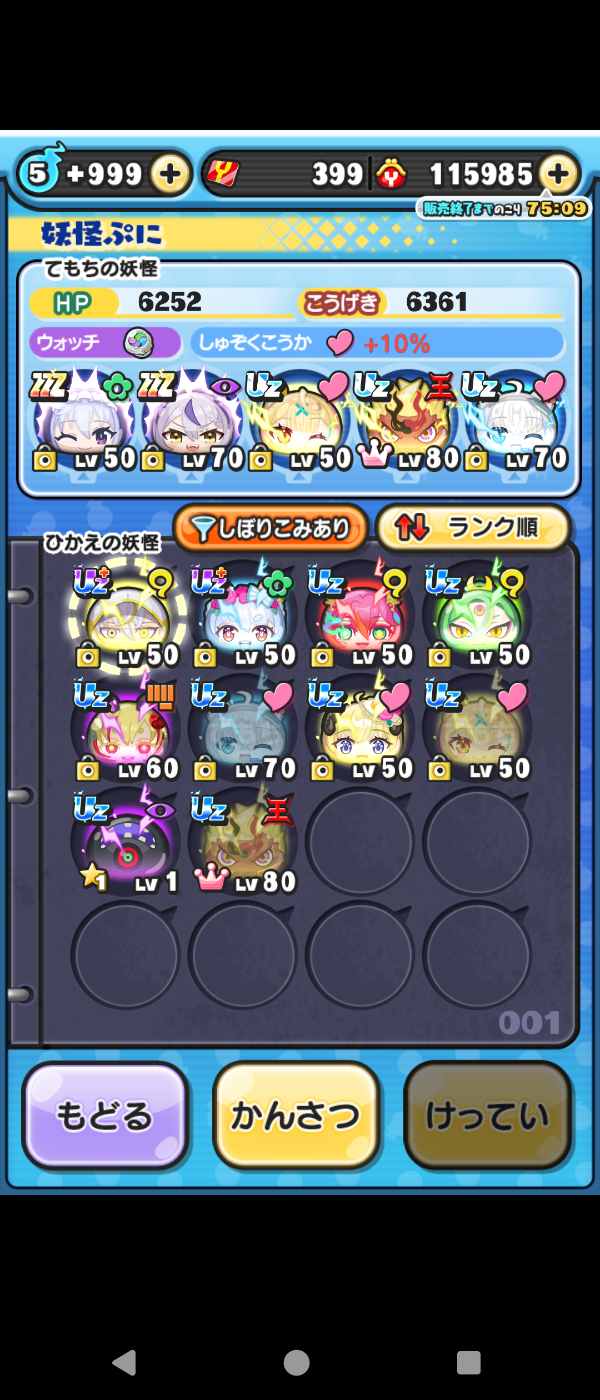
Task: Change sorting with the ランク順 button
Action: 473,528
